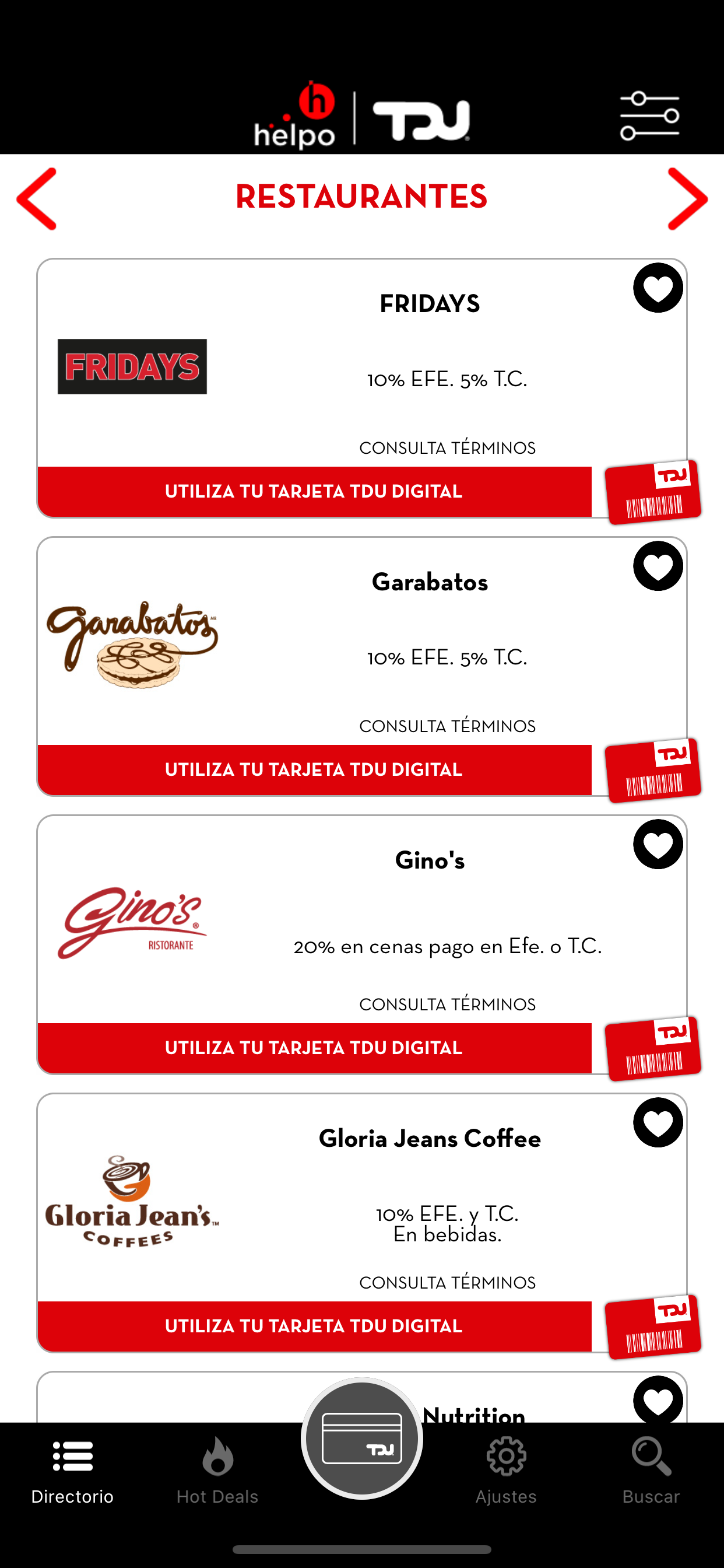Screen dimensions: 724x1568
Task: View Consulta Términos for Gino's
Action: 447,1005
